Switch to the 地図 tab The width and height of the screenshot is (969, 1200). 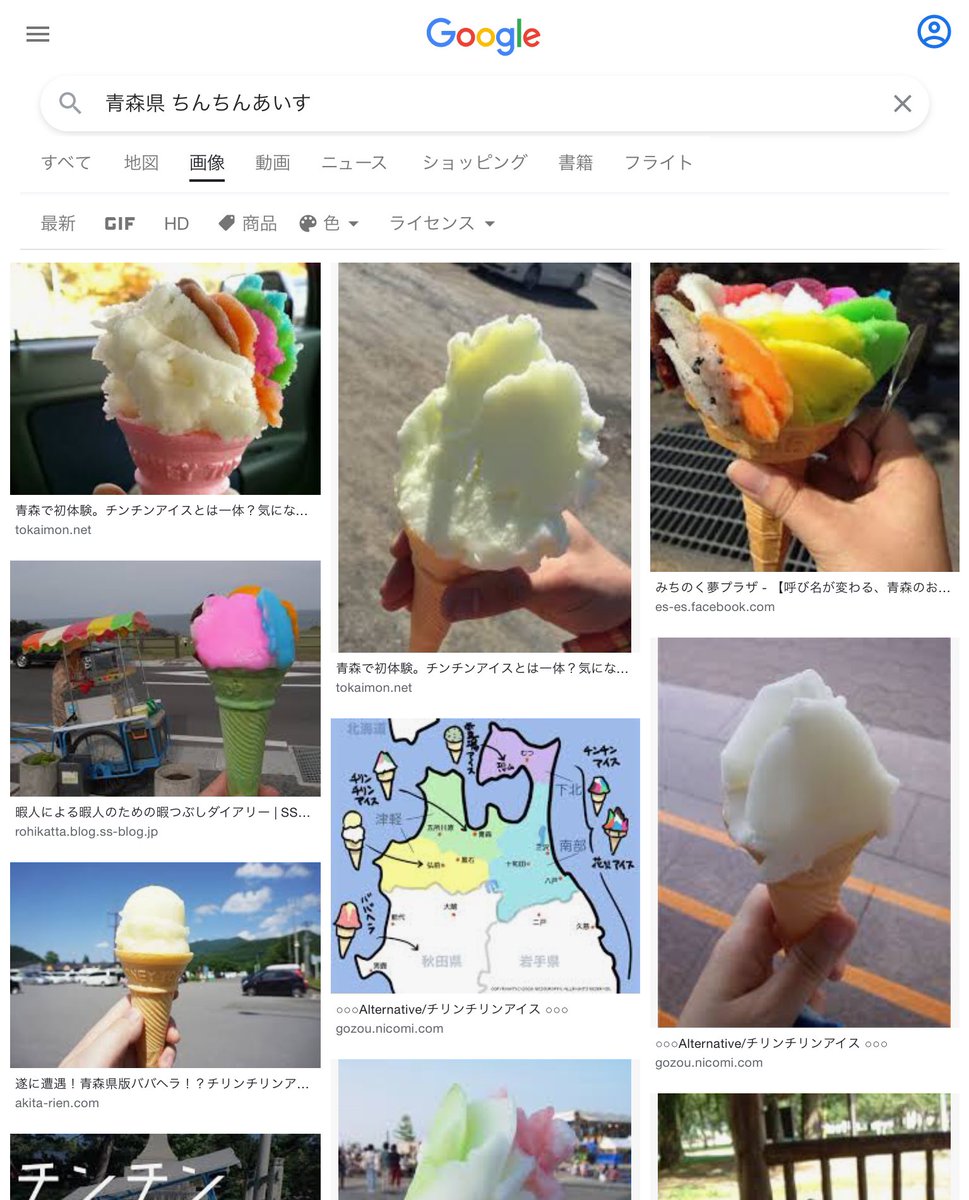click(x=141, y=162)
